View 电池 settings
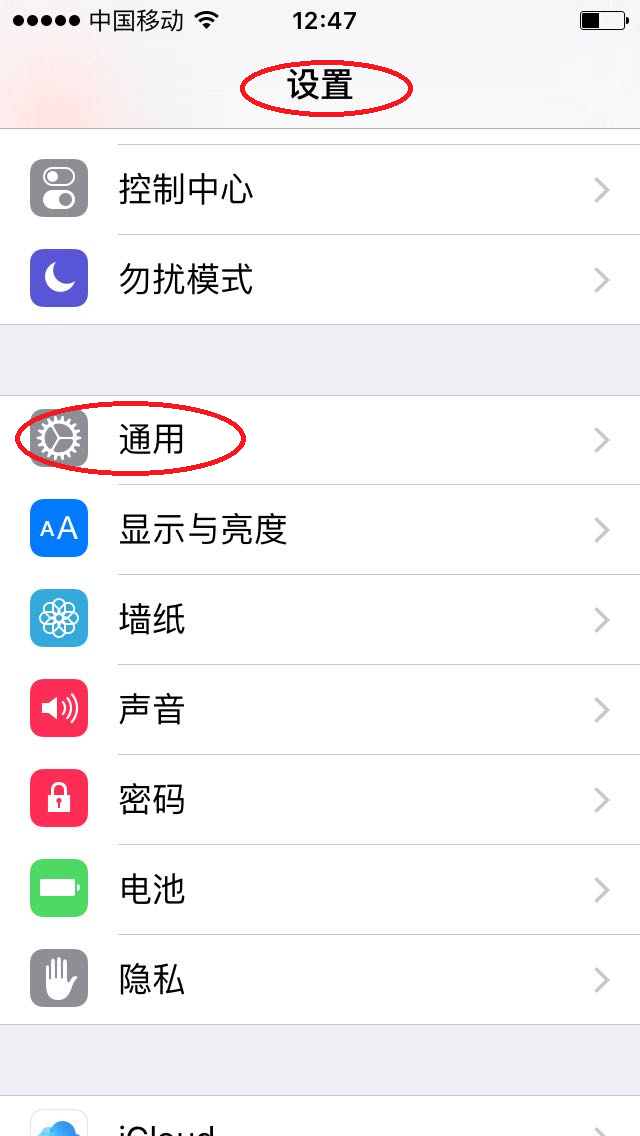Screen dimensions: 640x1136 tap(320, 889)
